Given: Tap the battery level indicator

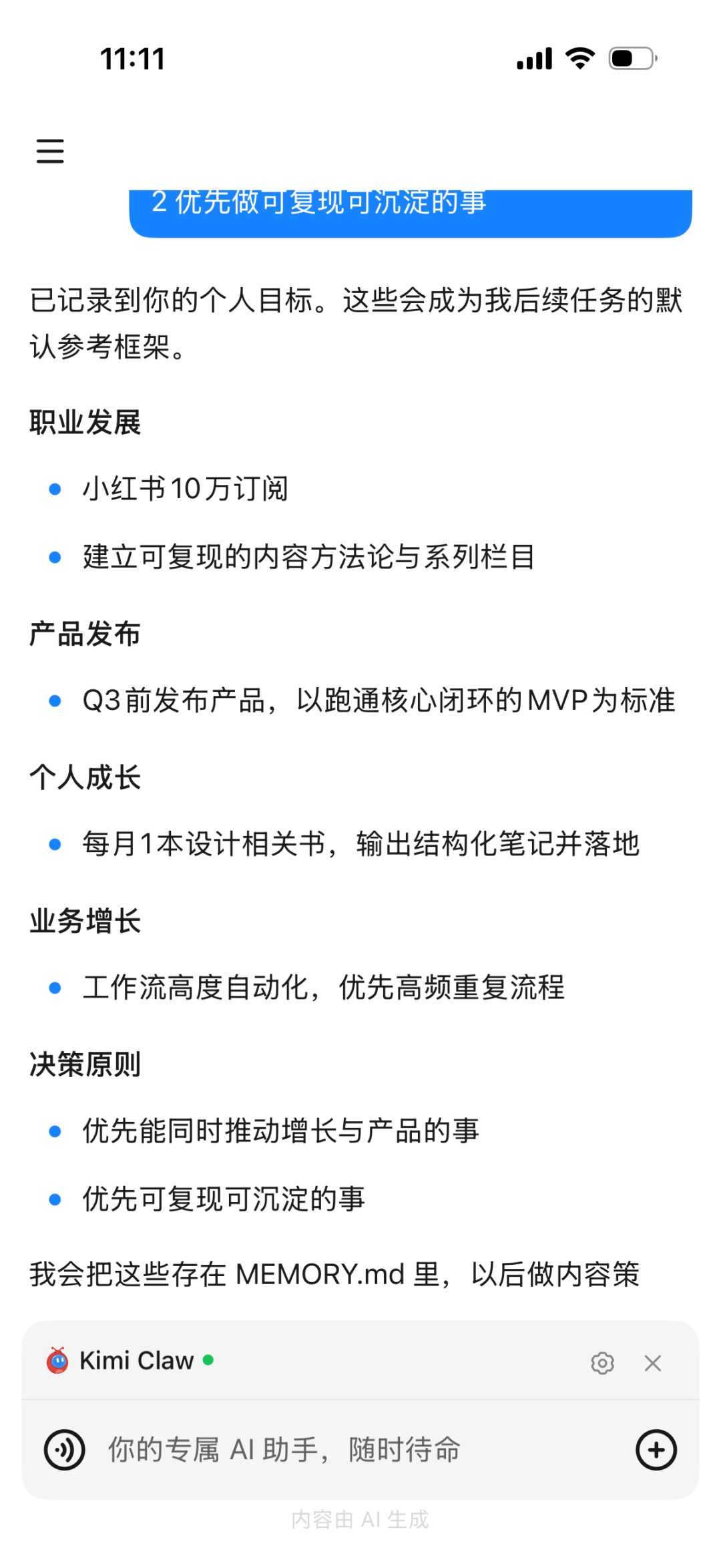Looking at the screenshot, I should [x=631, y=59].
